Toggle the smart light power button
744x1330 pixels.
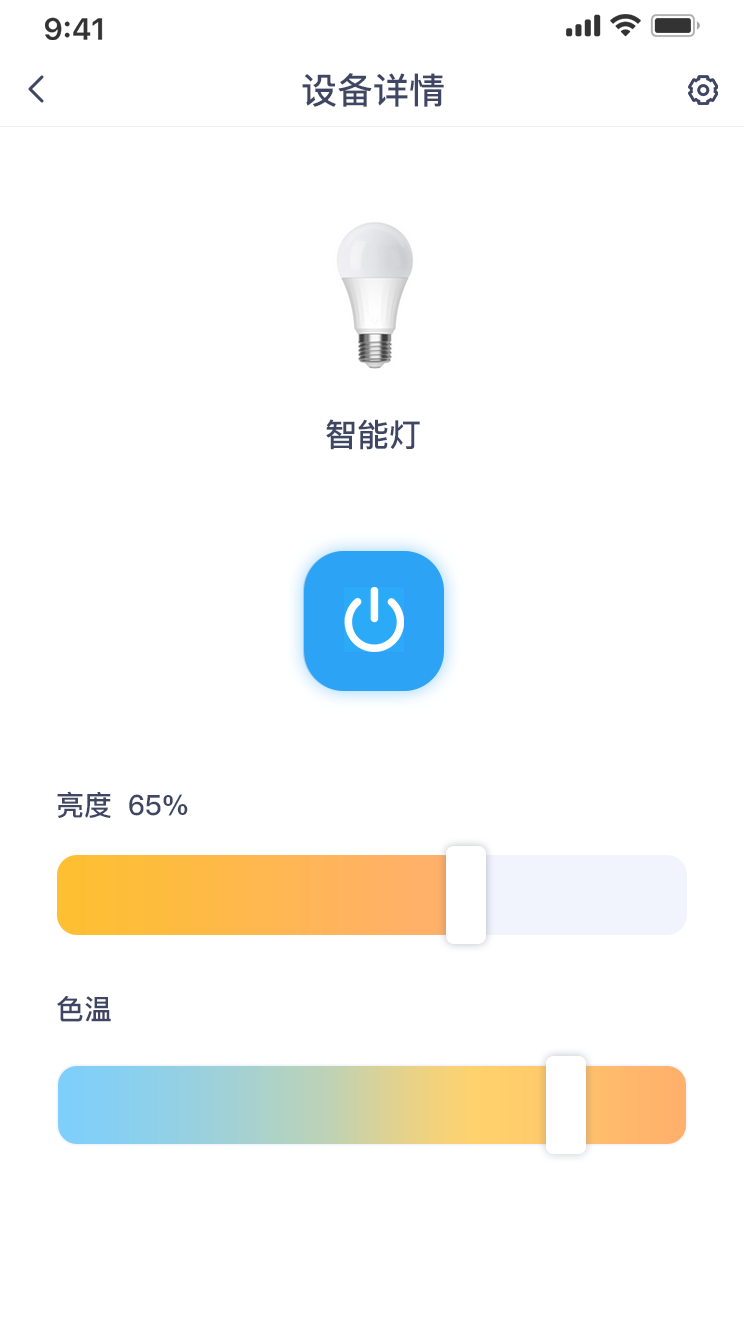pyautogui.click(x=374, y=621)
